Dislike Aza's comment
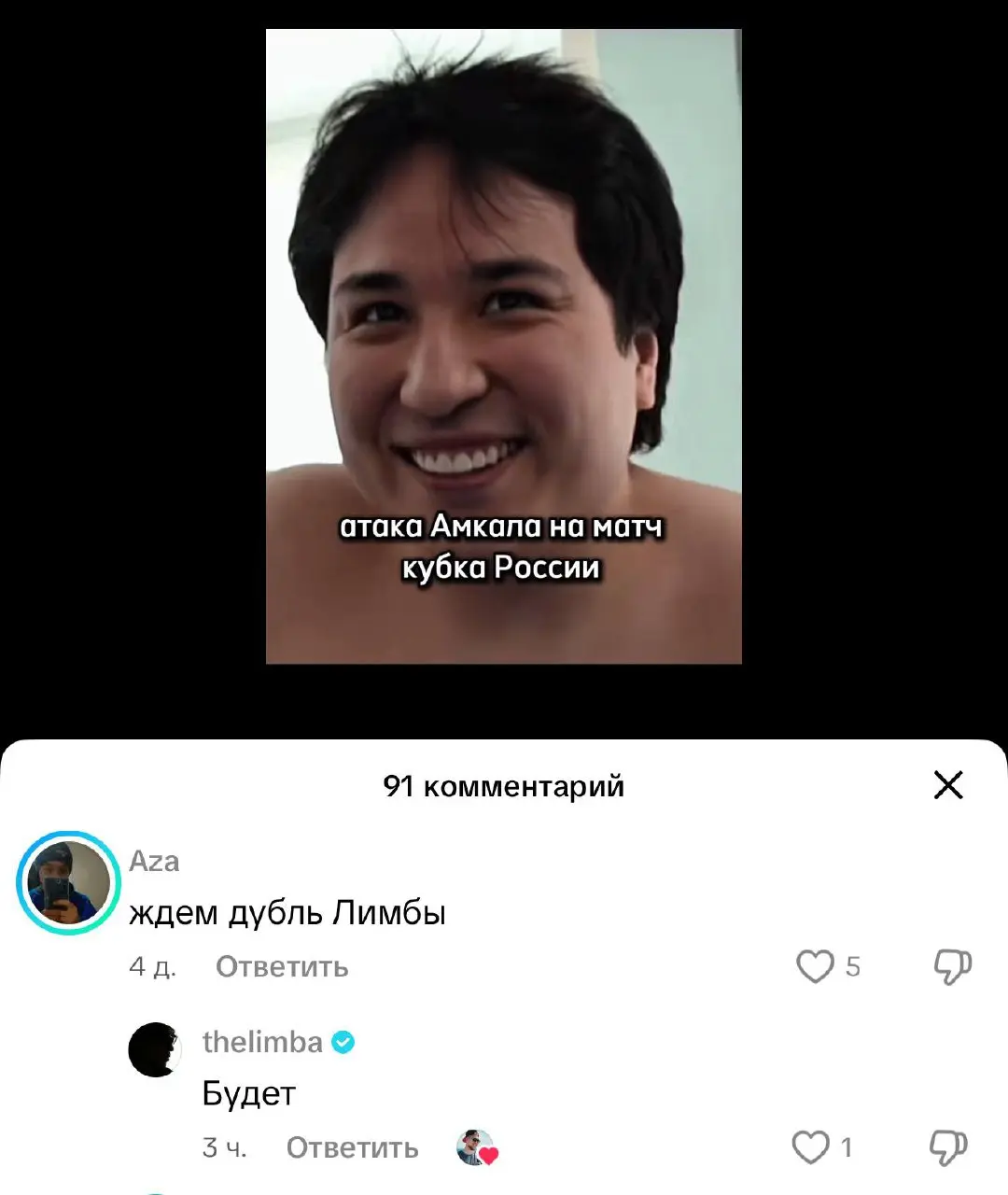Image resolution: width=1008 pixels, height=1195 pixels. 952,966
